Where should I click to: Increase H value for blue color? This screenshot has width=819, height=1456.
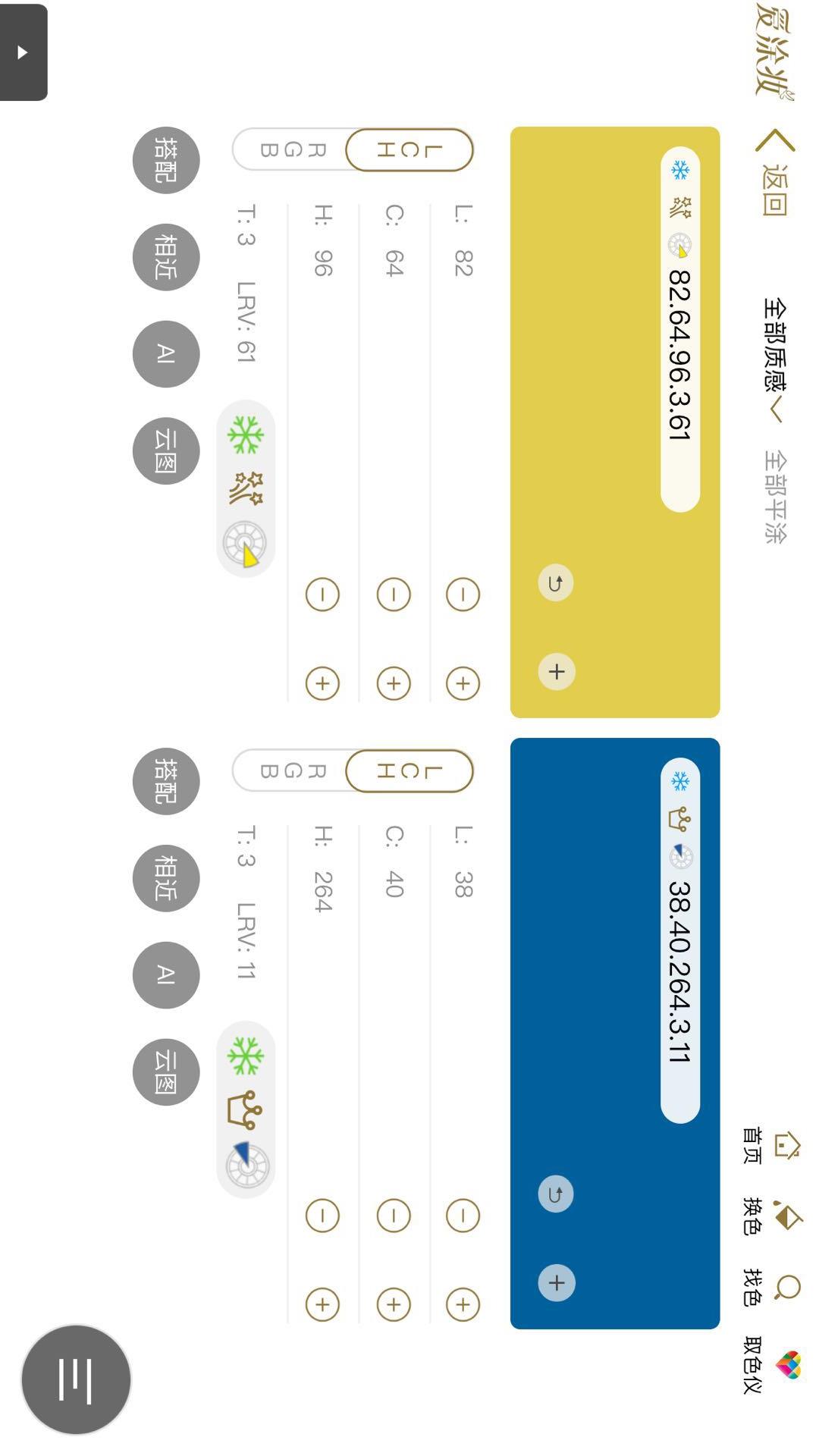tap(322, 1304)
